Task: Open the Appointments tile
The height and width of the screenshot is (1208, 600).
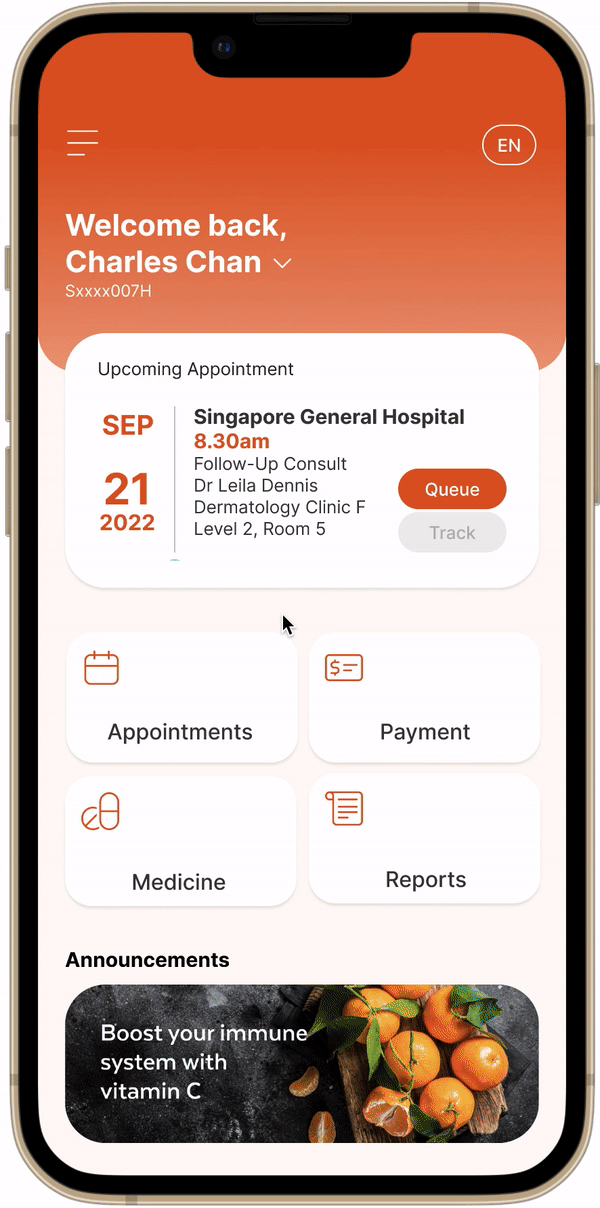Action: [x=181, y=697]
